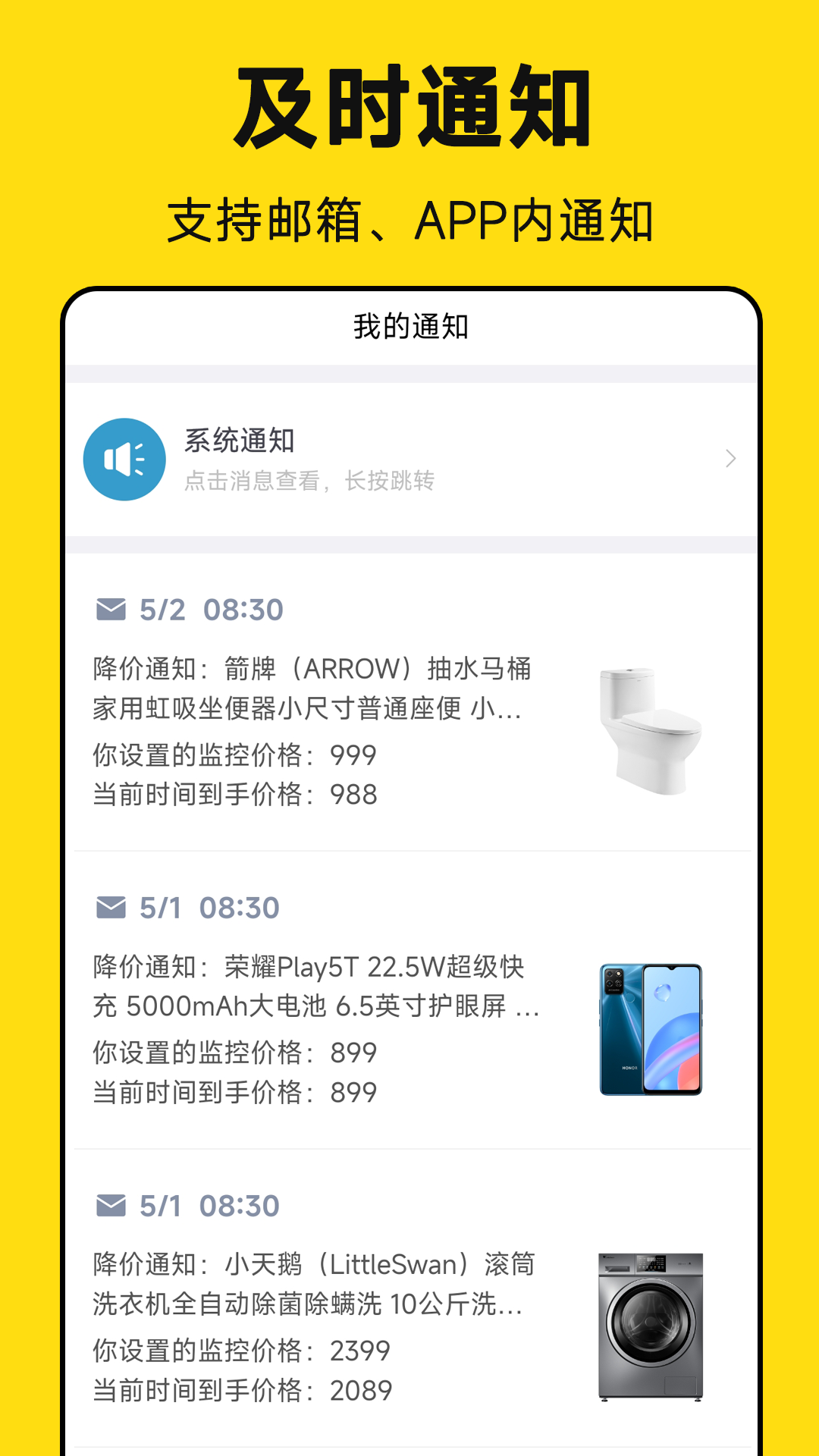
Task: Open system notifications via the right chevron
Action: 730,458
